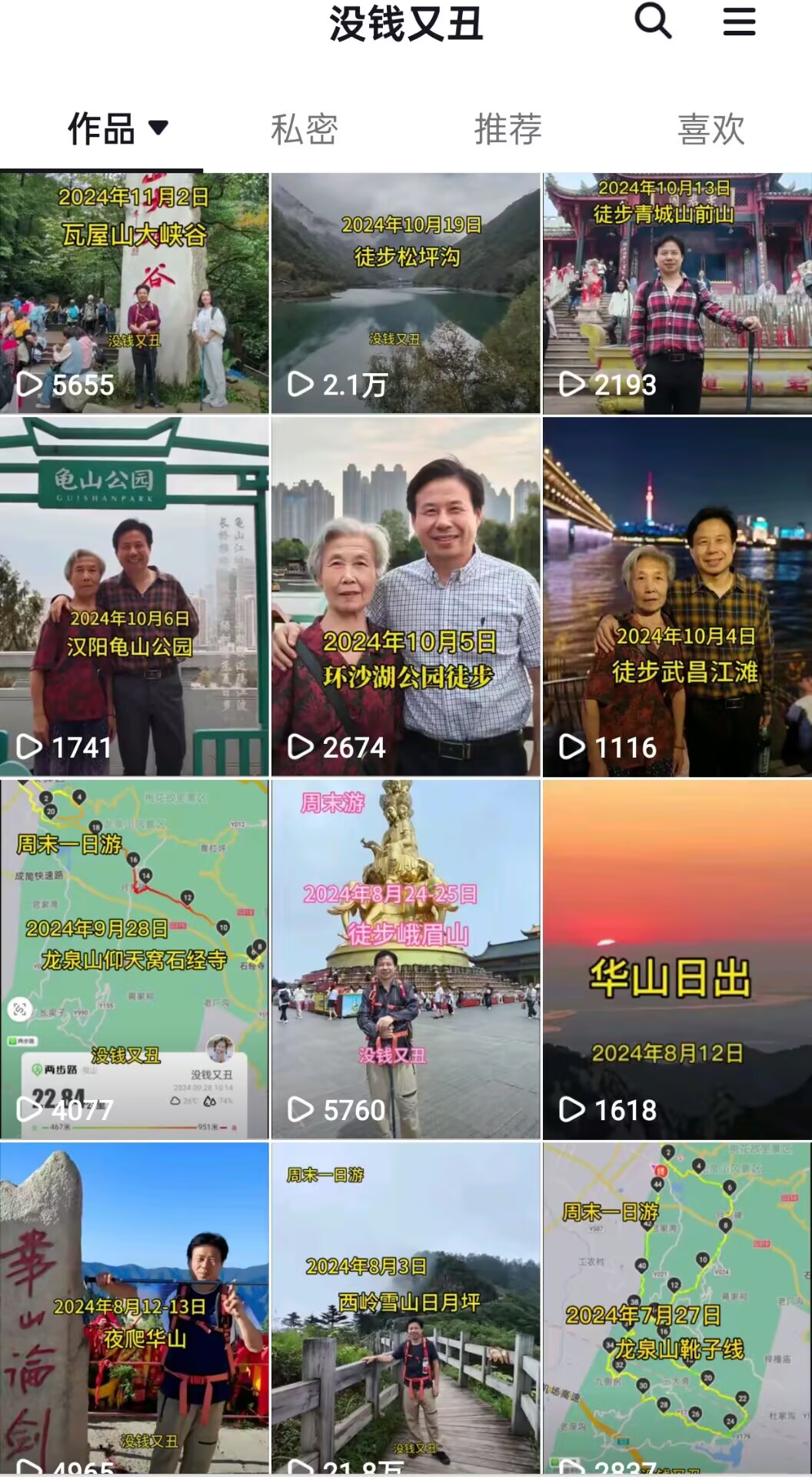
Task: Switch to the 私密 tab
Action: tap(304, 129)
